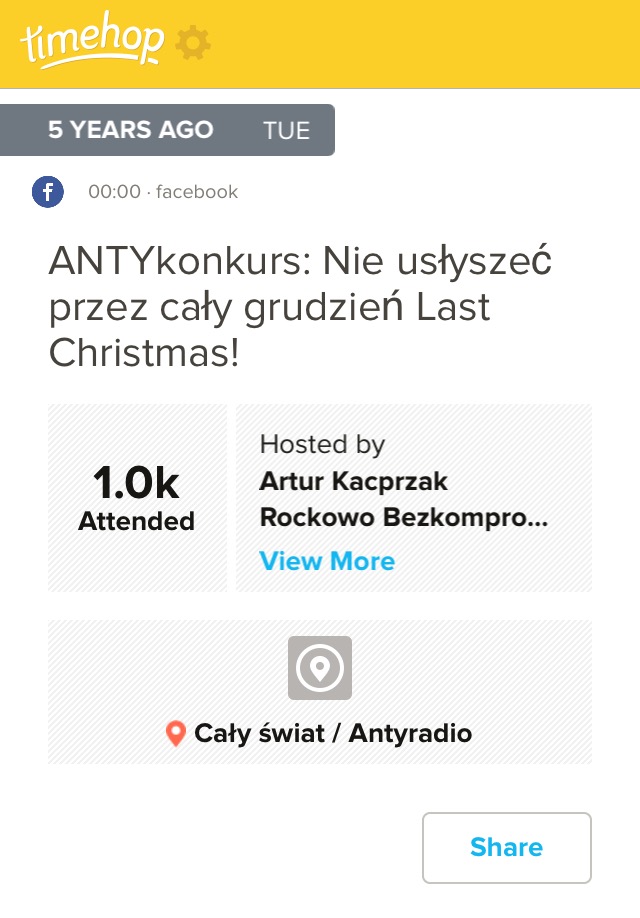Open the settings gear icon
This screenshot has width=640, height=918.
[192, 43]
